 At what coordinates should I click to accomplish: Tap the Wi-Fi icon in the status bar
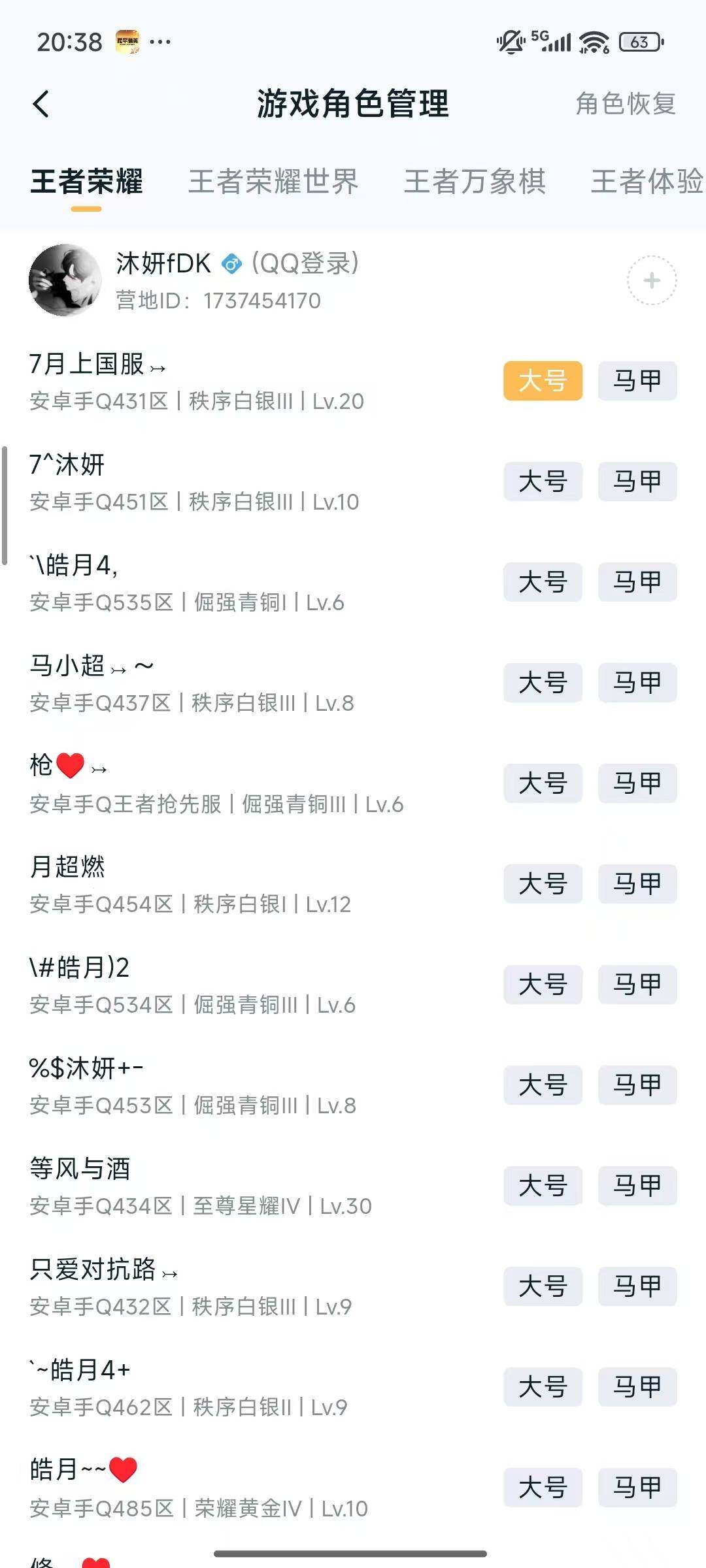coord(594,41)
